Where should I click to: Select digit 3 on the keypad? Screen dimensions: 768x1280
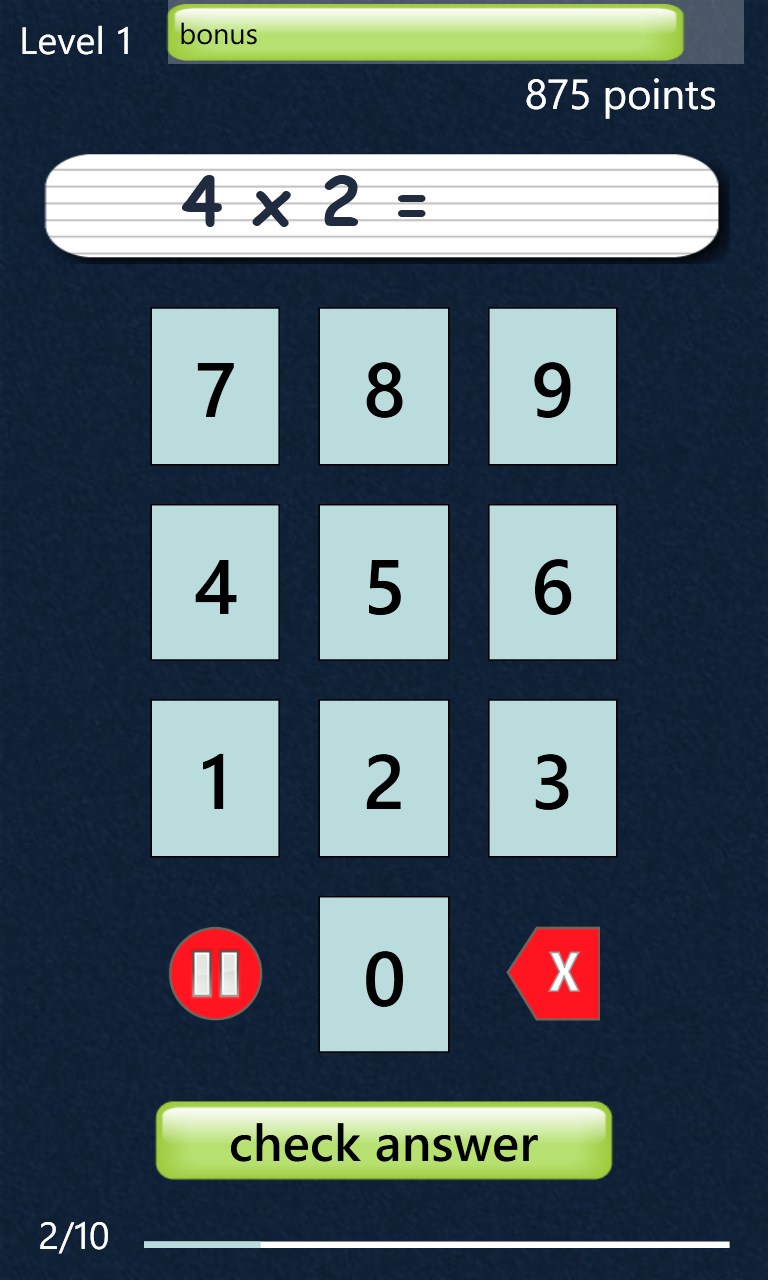pos(553,778)
